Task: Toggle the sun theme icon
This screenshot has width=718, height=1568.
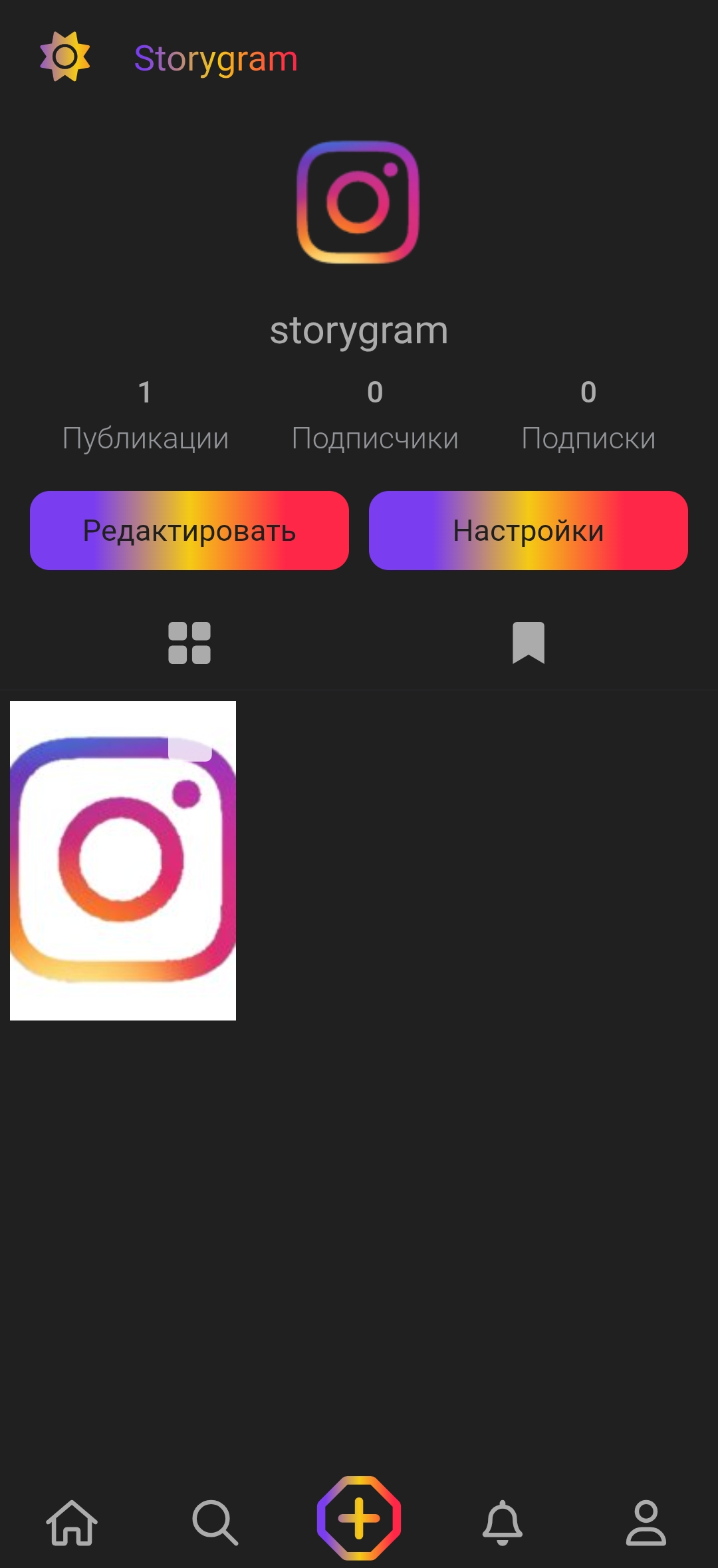Action: pos(64,57)
